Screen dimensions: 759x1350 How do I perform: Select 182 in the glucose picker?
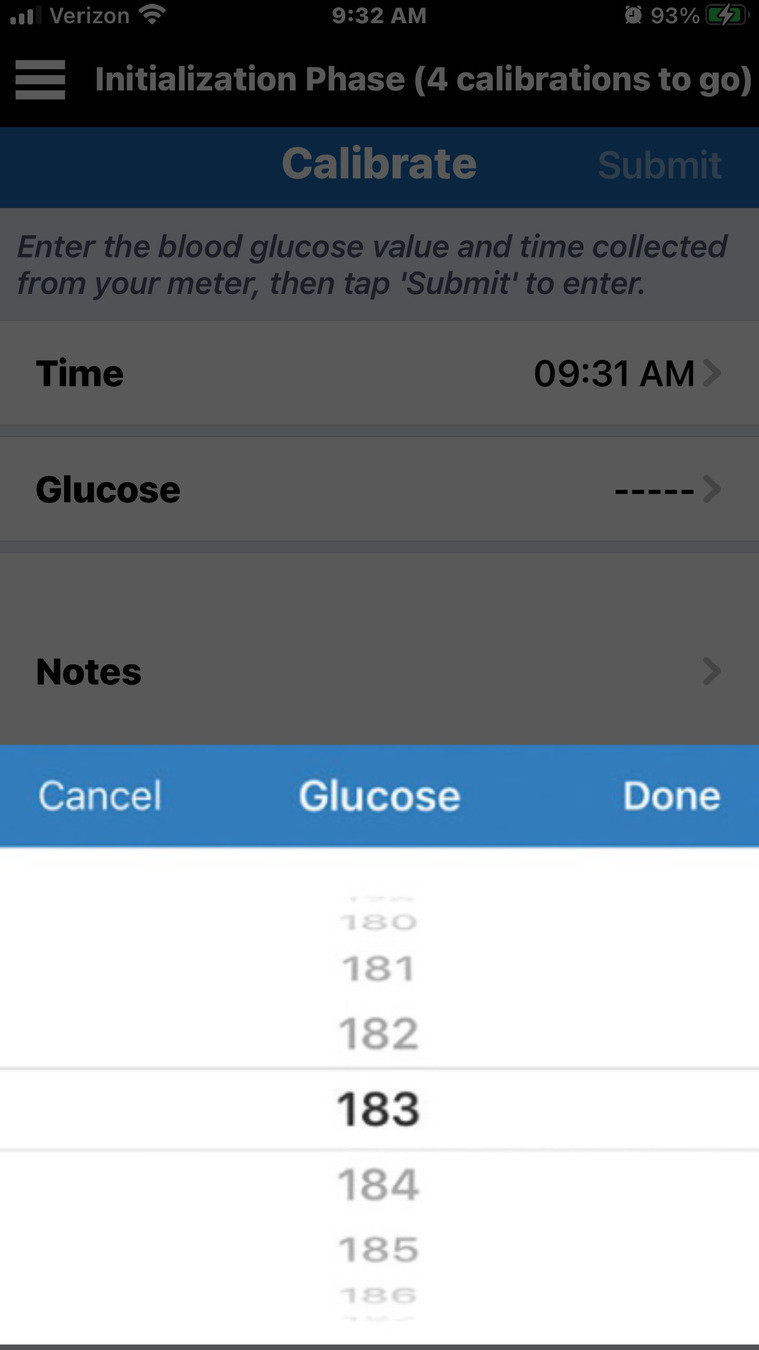tap(378, 1033)
